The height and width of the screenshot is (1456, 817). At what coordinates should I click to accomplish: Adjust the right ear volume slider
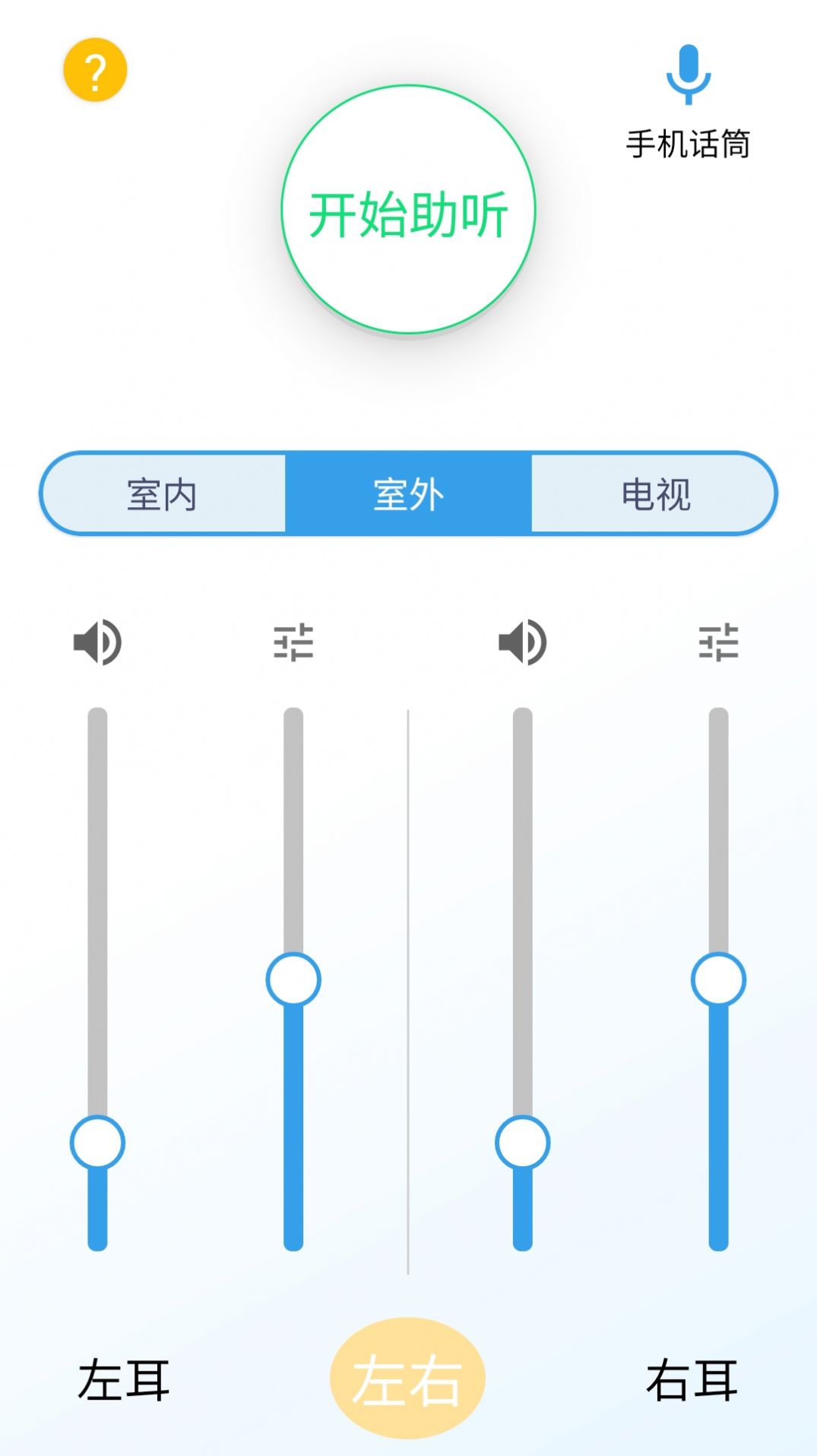[523, 1142]
